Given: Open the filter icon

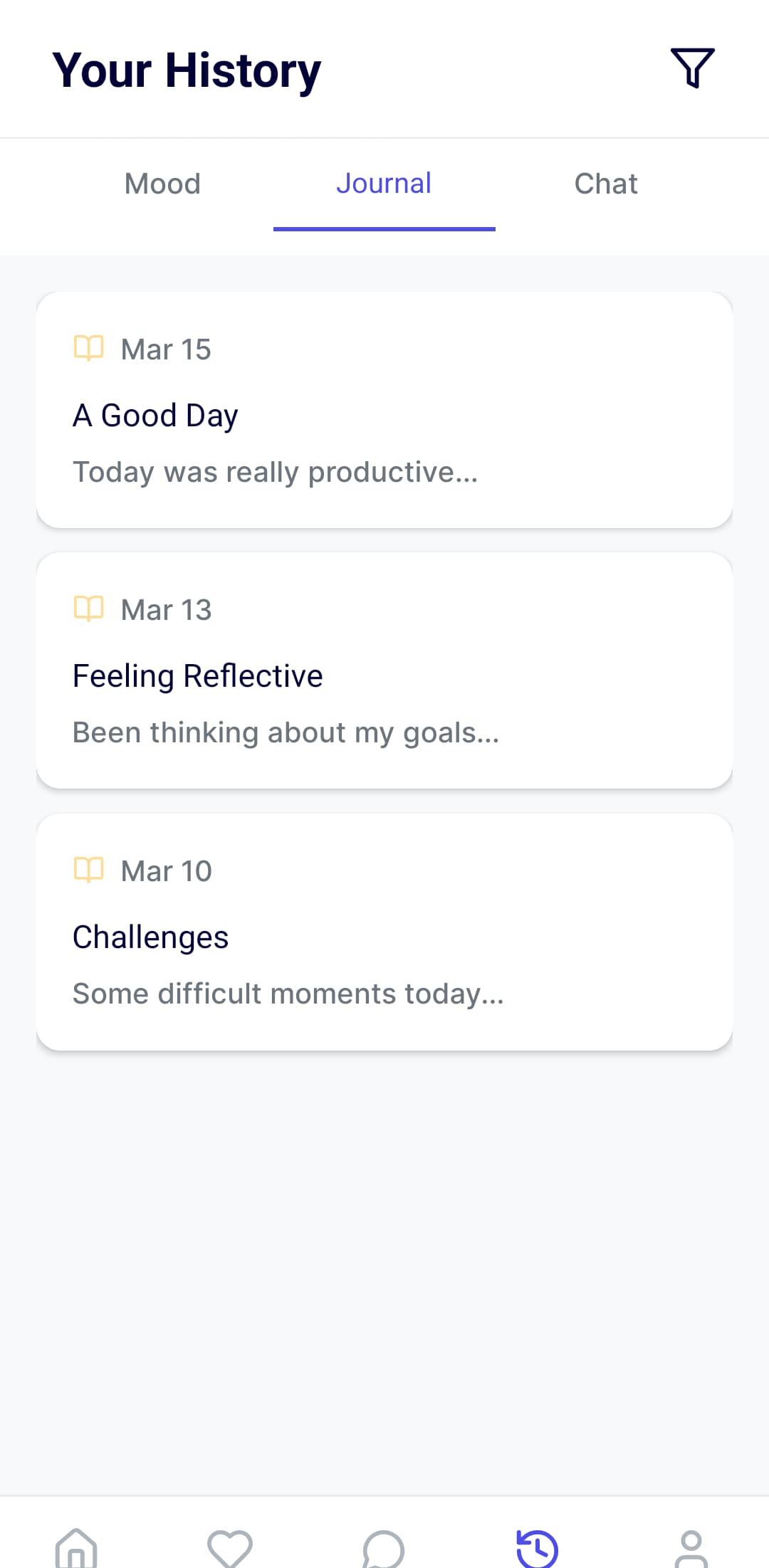Looking at the screenshot, I should [x=692, y=69].
